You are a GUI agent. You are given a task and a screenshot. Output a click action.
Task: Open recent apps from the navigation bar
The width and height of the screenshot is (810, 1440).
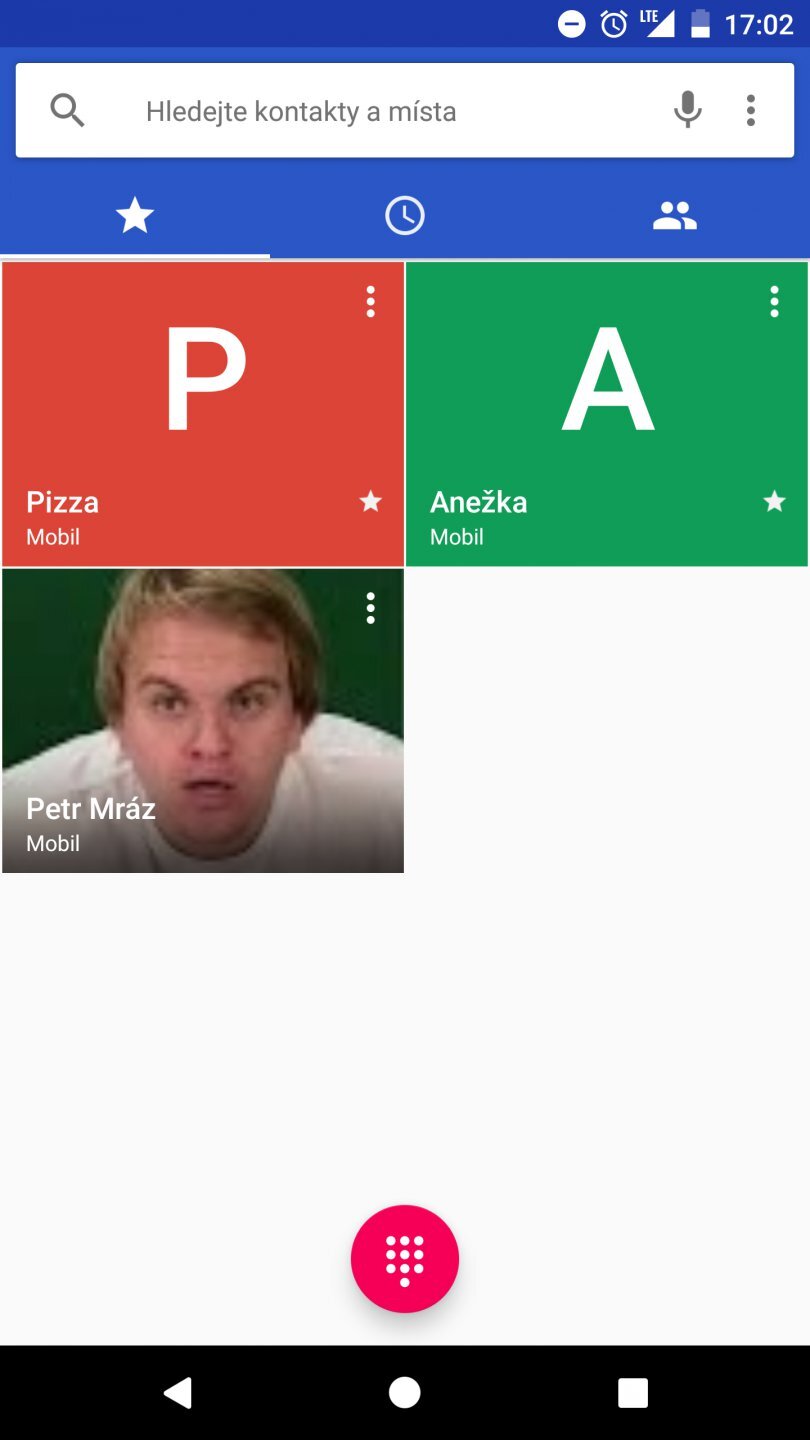633,1392
